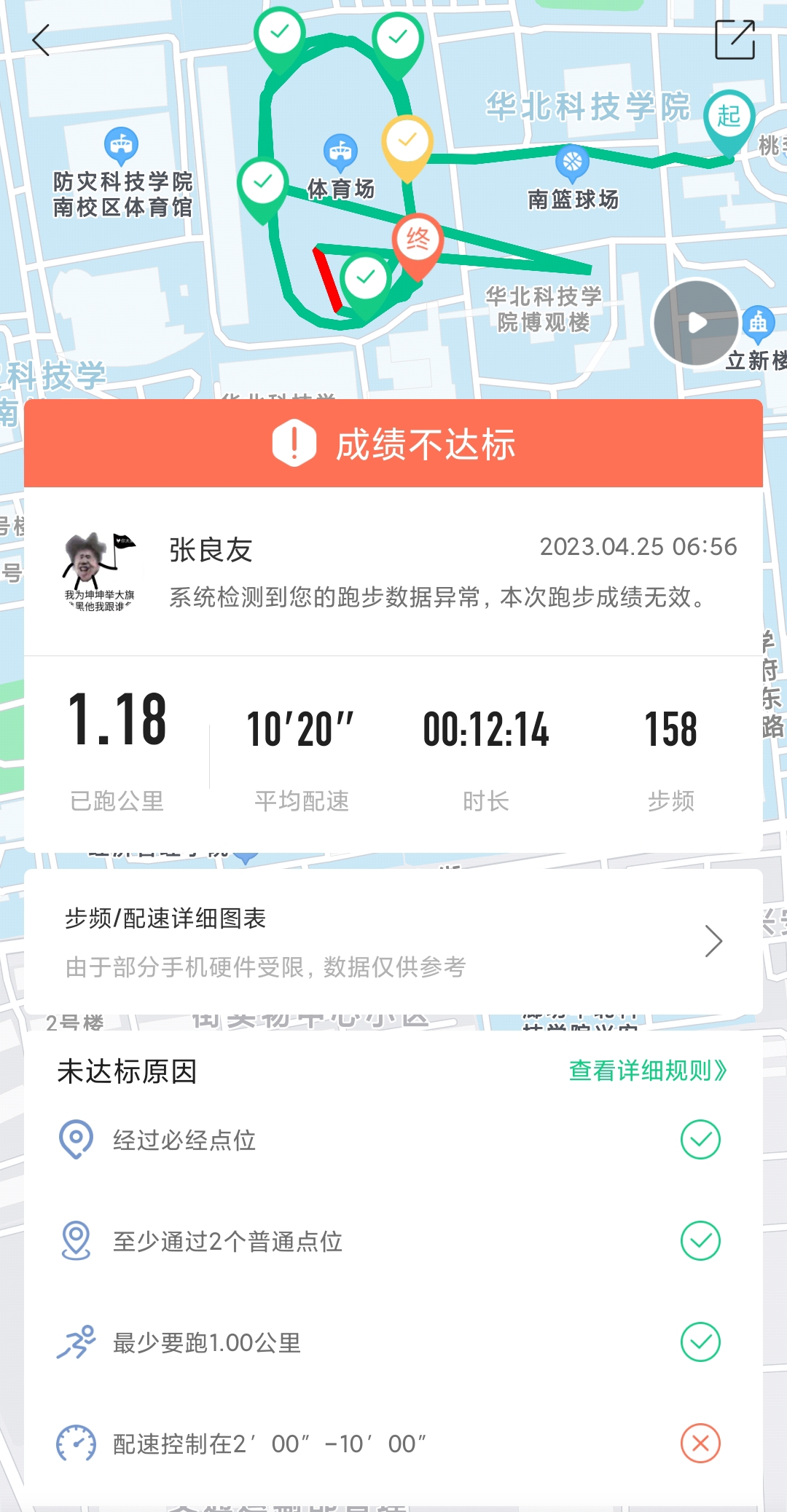The height and width of the screenshot is (1512, 787).
Task: Open 查看详细规则 rules link
Action: coord(647,1071)
